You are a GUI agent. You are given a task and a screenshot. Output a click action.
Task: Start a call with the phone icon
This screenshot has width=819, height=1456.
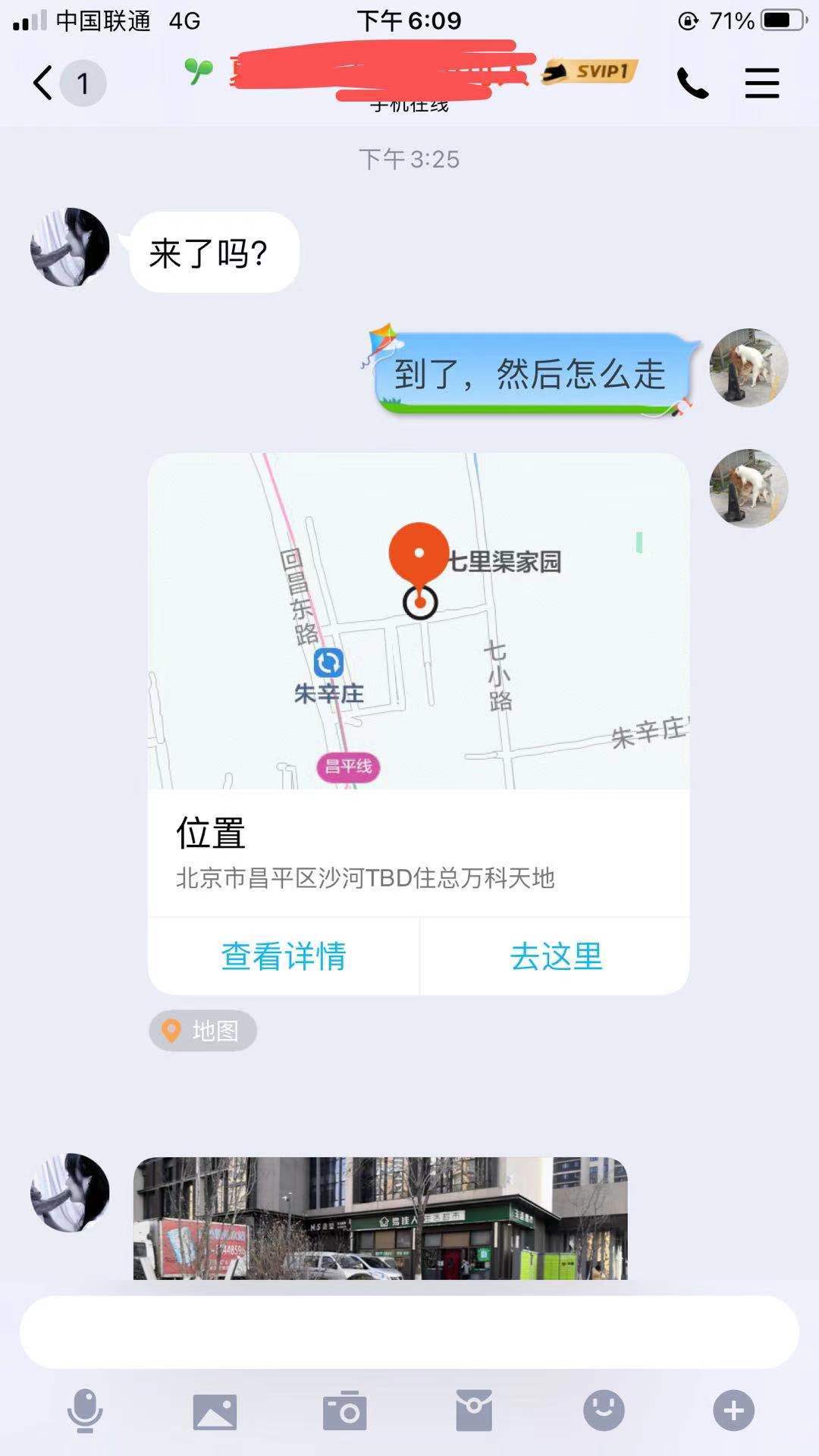(692, 83)
